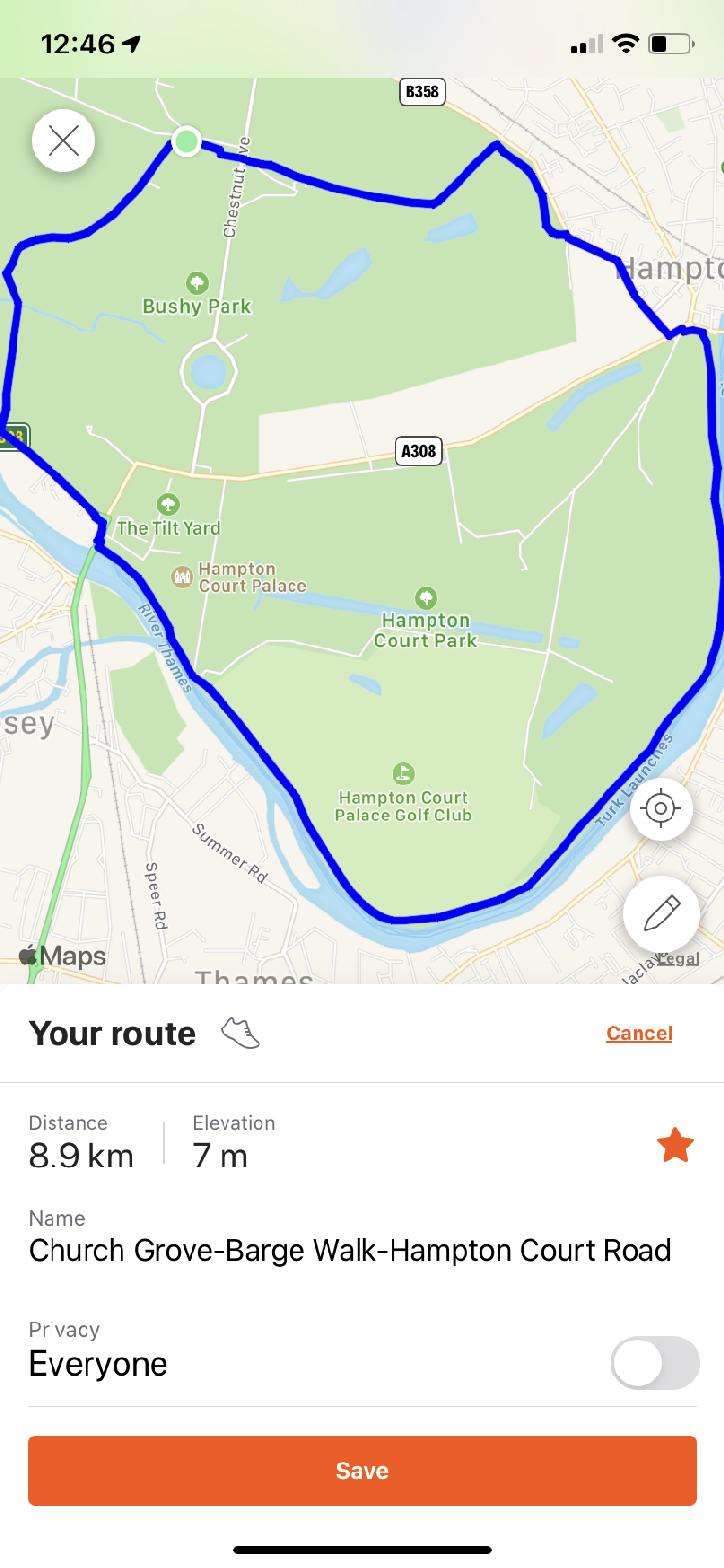Cancel the route creation
724x1568 pixels.
(638, 1033)
